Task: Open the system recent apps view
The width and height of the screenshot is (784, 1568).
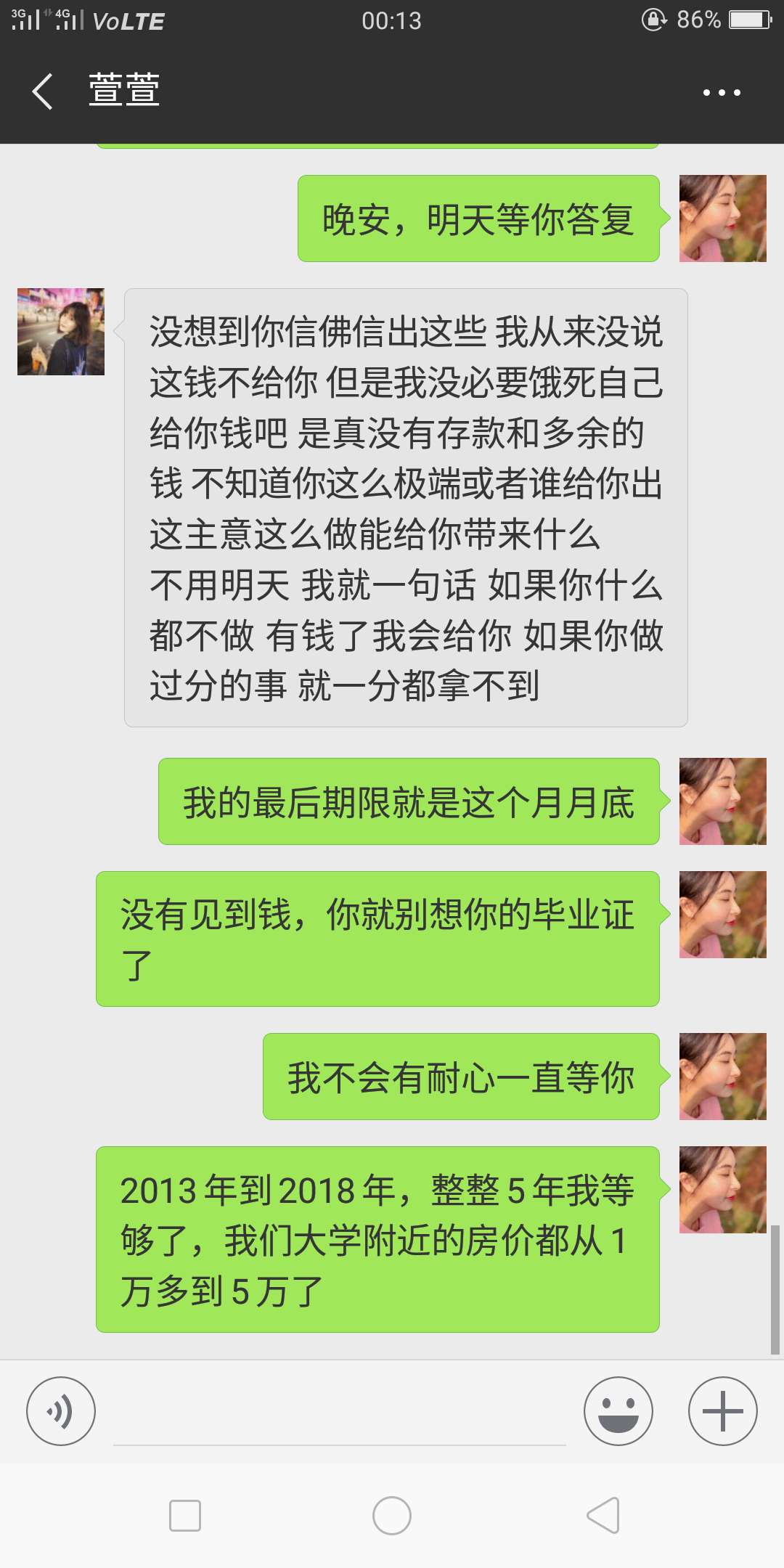Action: pyautogui.click(x=185, y=1516)
